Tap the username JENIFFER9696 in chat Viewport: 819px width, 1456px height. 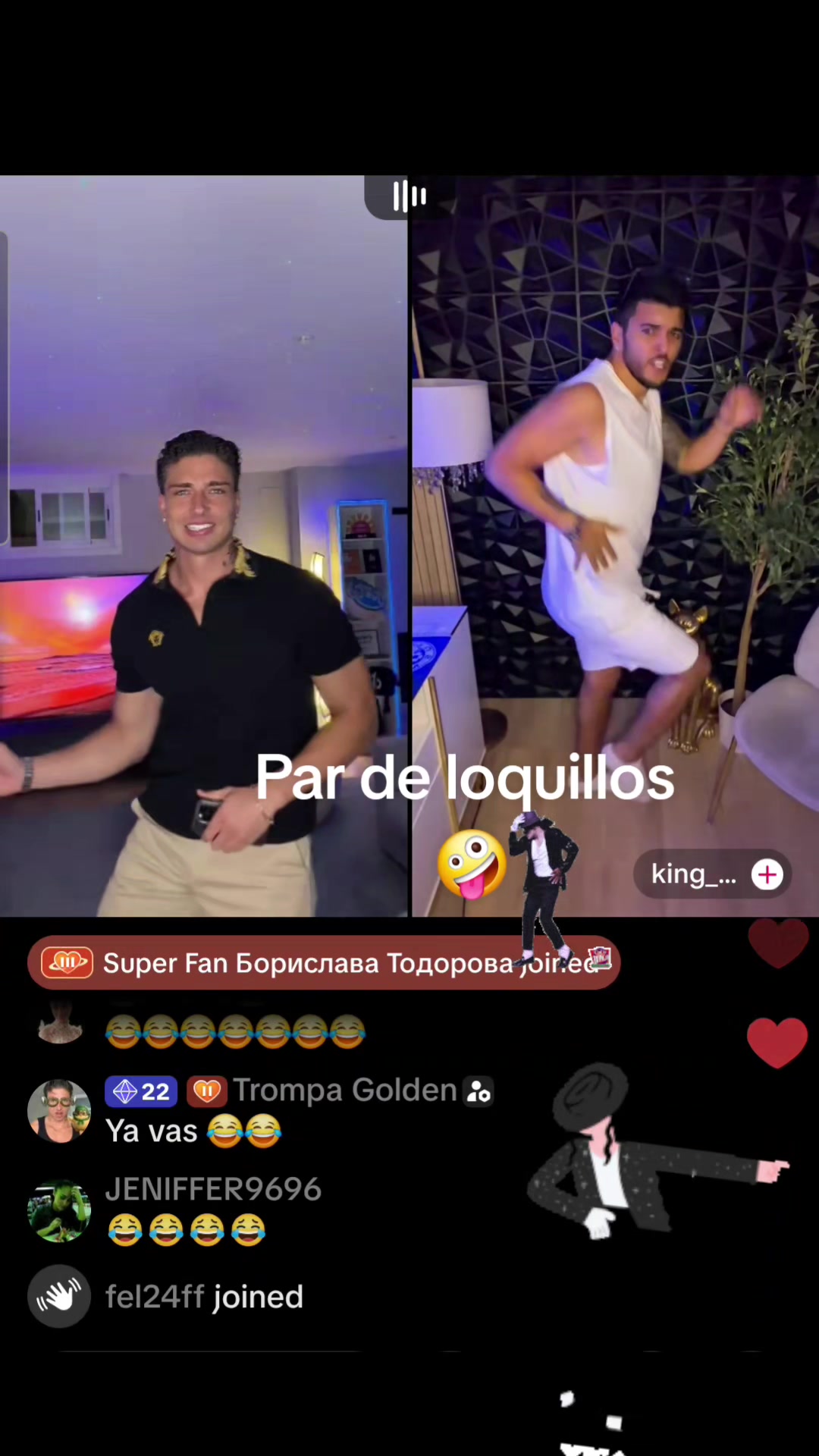213,1189
